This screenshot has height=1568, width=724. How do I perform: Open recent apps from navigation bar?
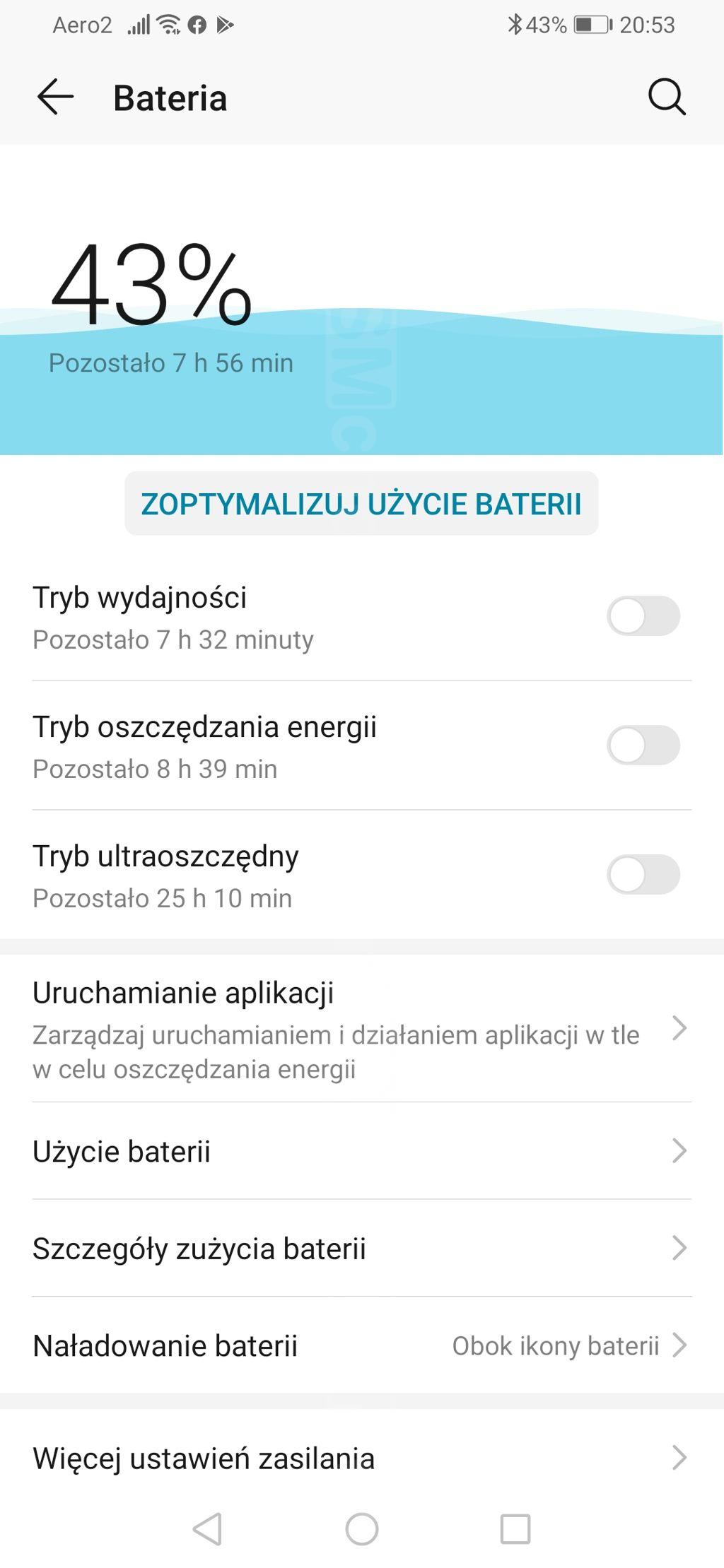[515, 1529]
